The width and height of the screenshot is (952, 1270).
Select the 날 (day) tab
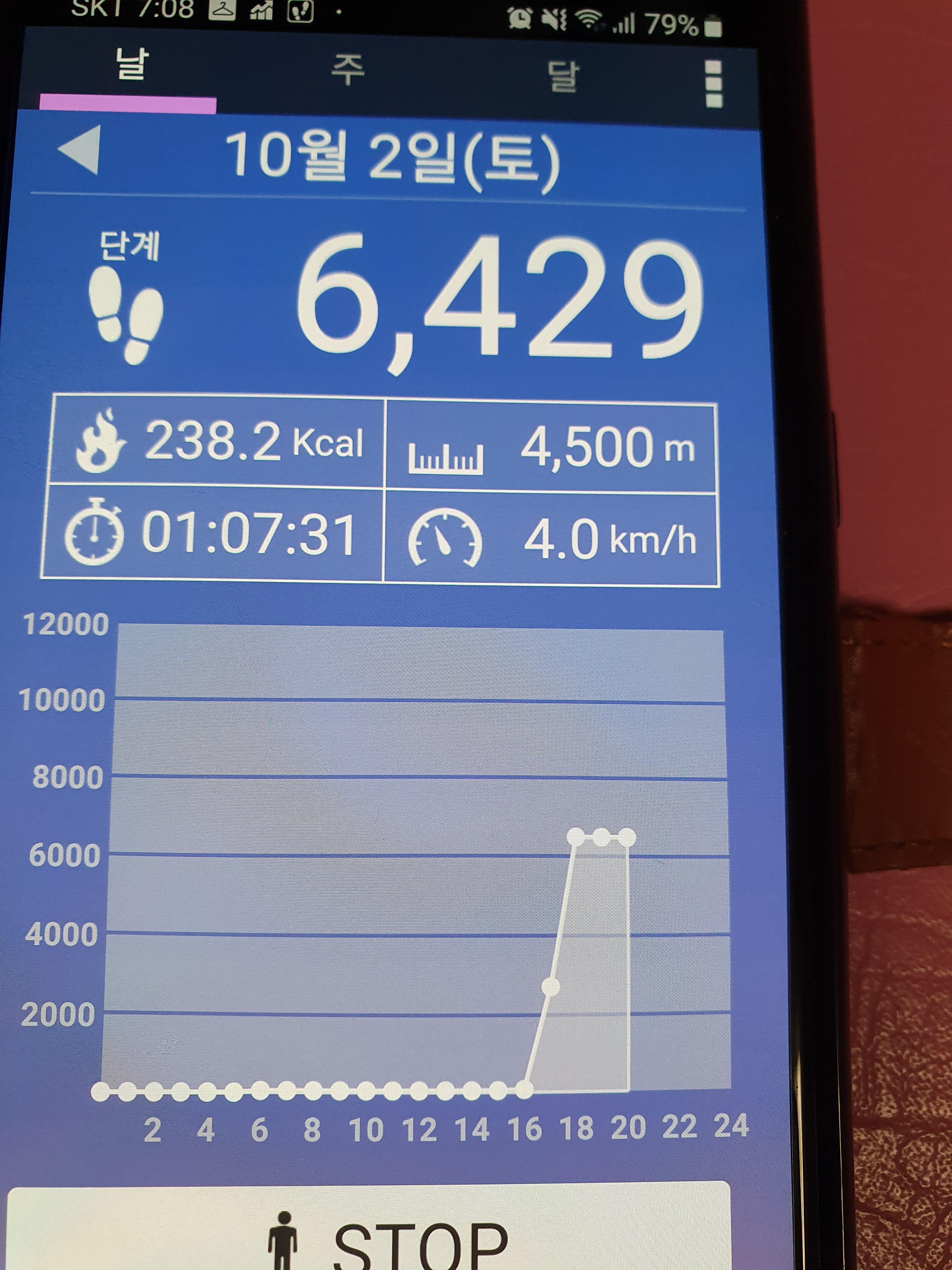(132, 66)
